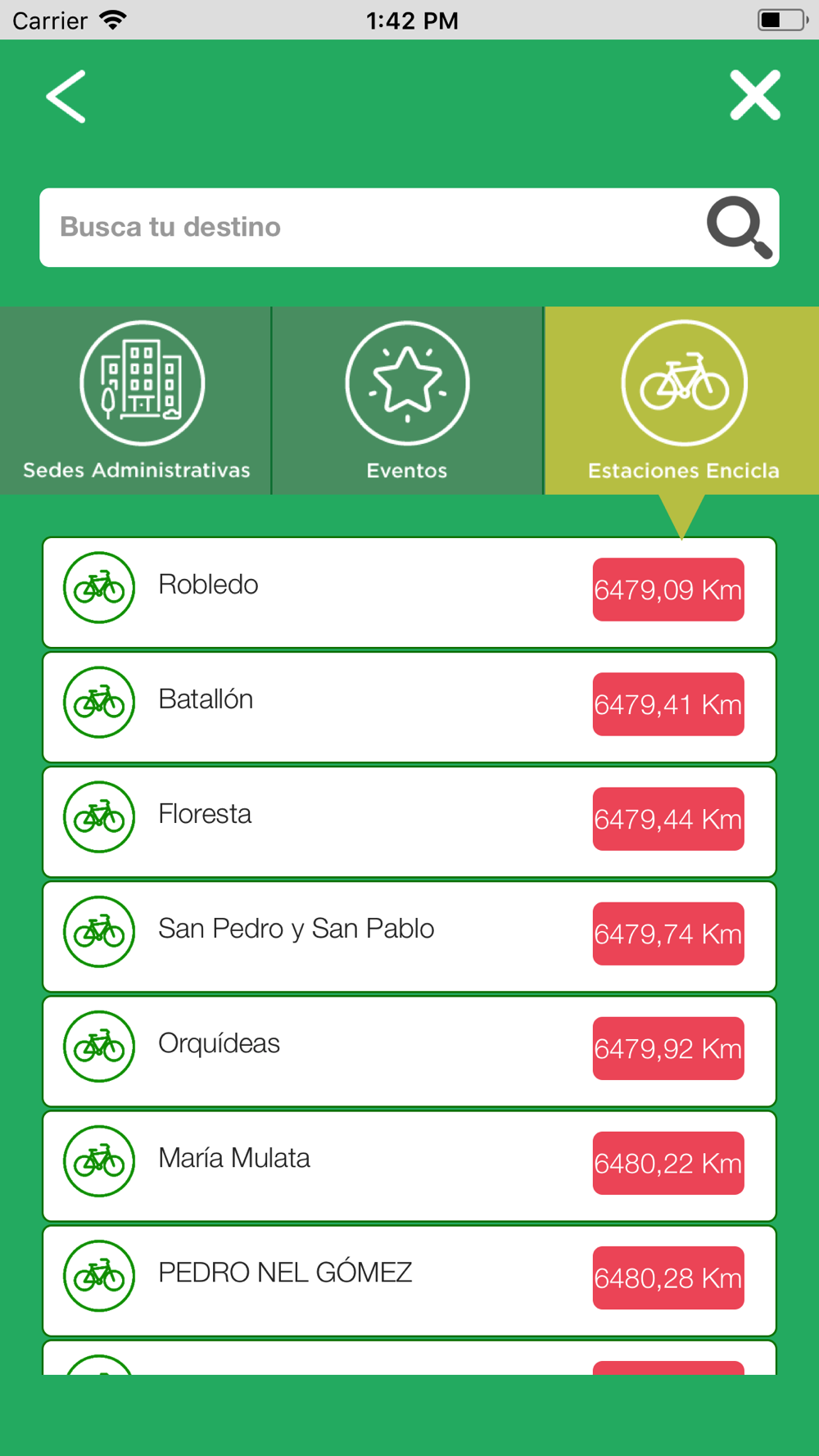This screenshot has width=819, height=1456.
Task: Go back with the left arrow
Action: click(x=66, y=97)
